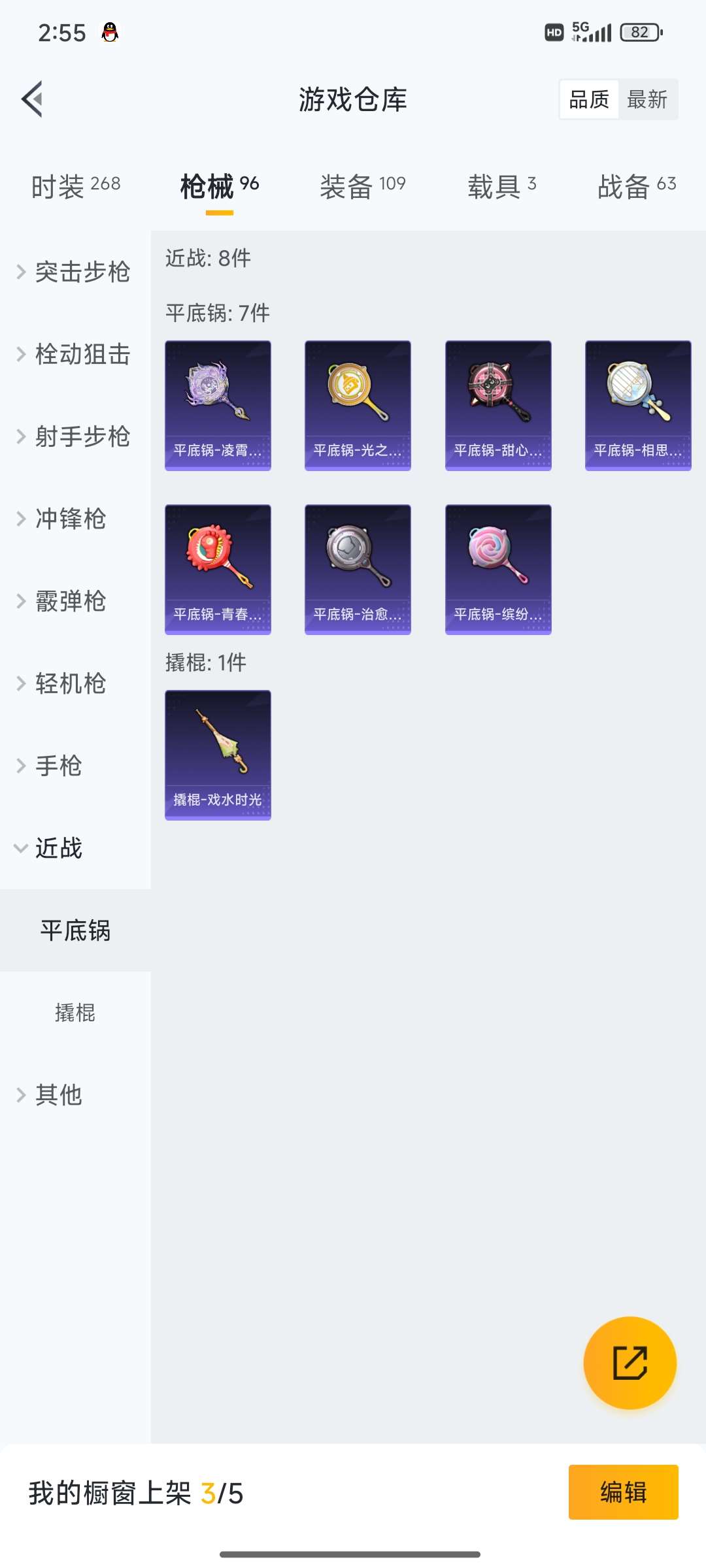706x1568 pixels.
Task: Switch sorting to 最新 newest
Action: (x=647, y=99)
